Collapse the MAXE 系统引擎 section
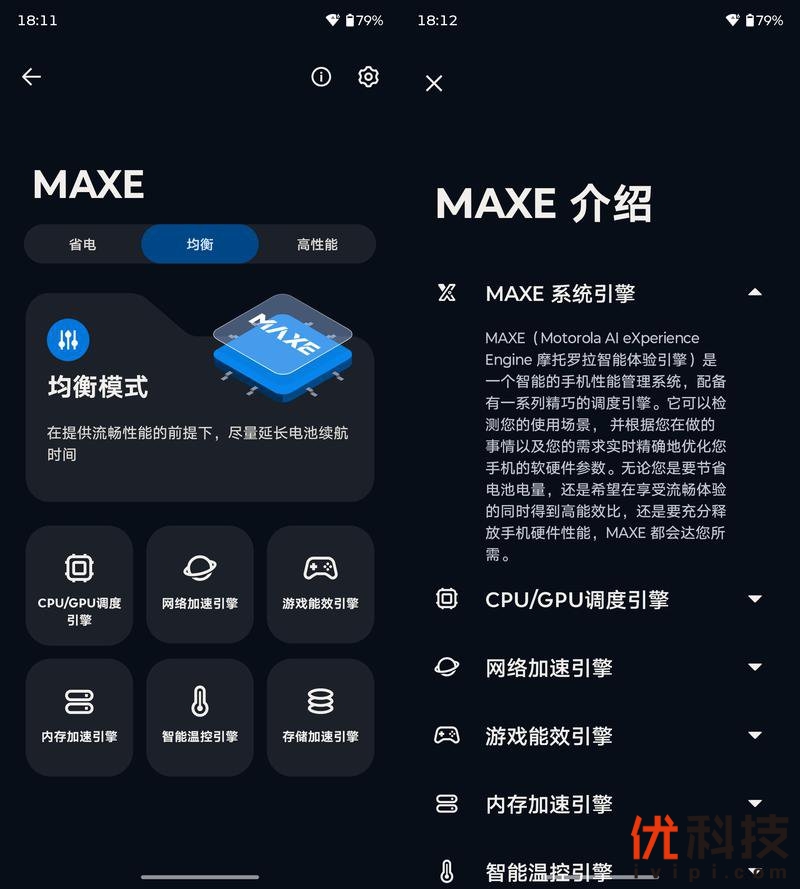 click(x=755, y=293)
